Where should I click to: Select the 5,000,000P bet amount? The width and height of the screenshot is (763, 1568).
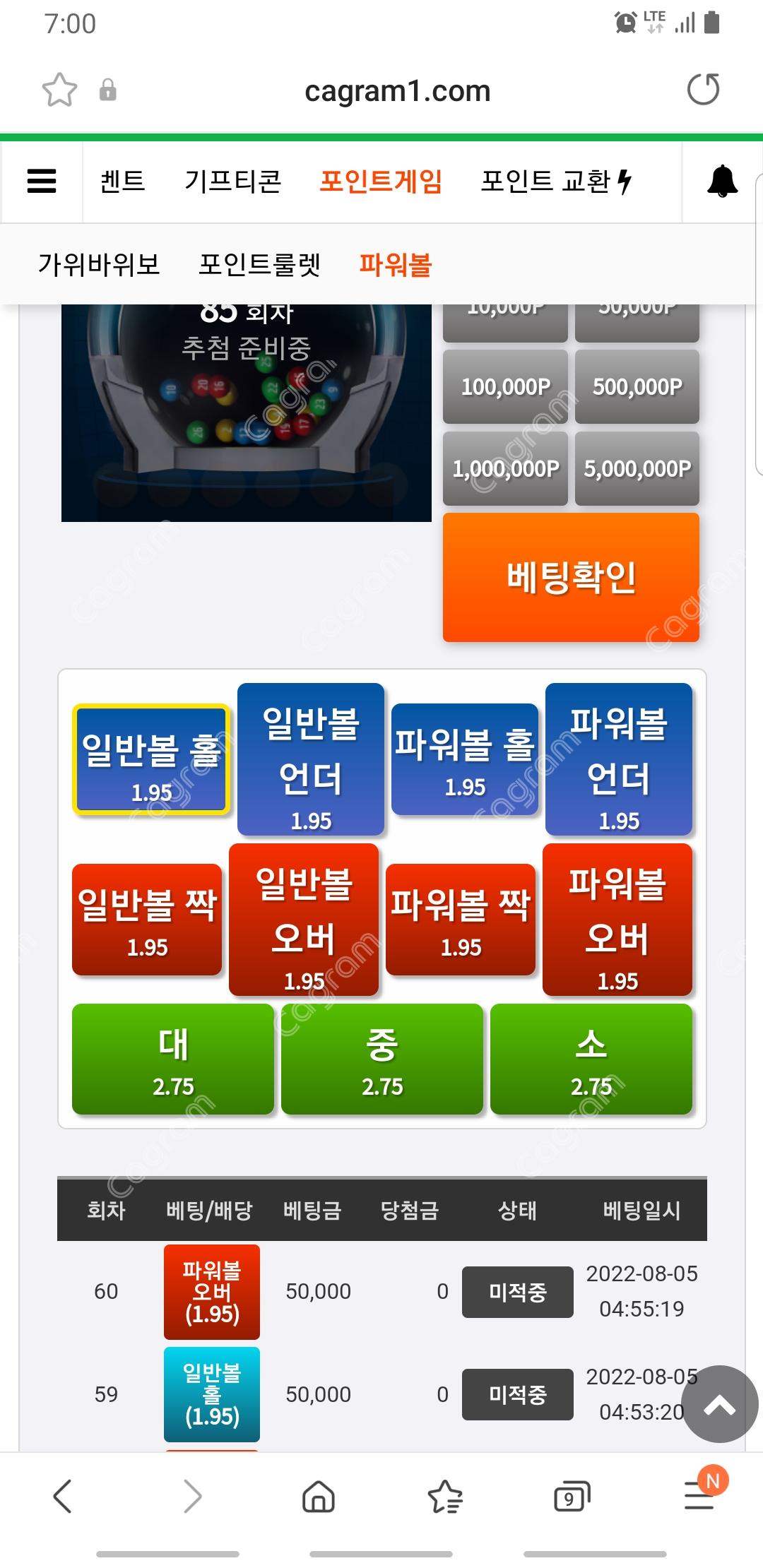[x=637, y=469]
